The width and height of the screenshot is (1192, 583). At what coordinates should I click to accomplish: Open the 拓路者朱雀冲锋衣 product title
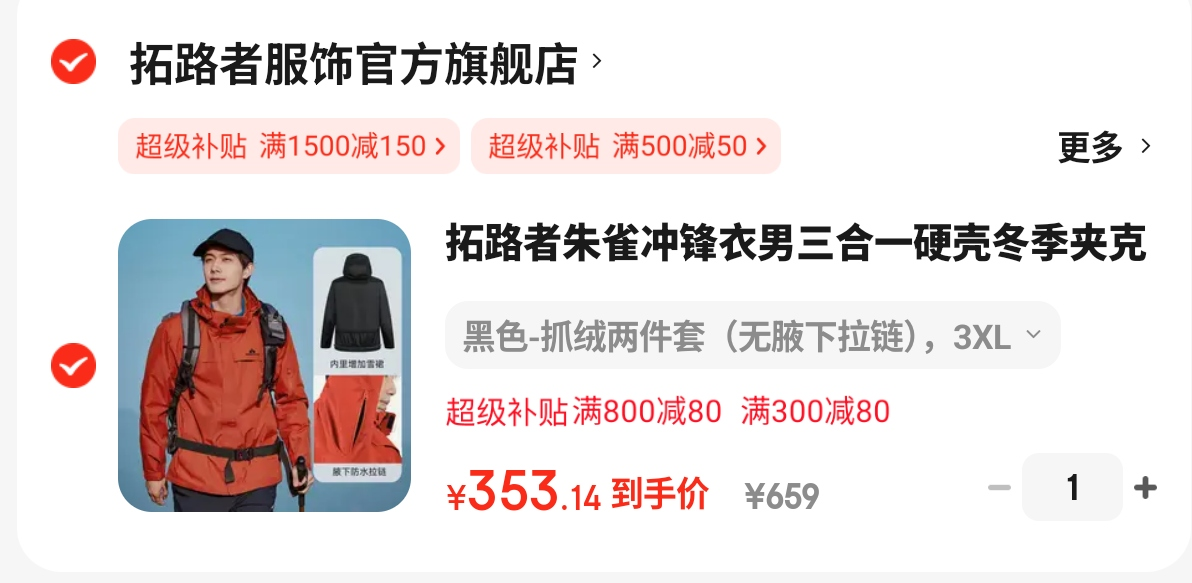(x=795, y=244)
